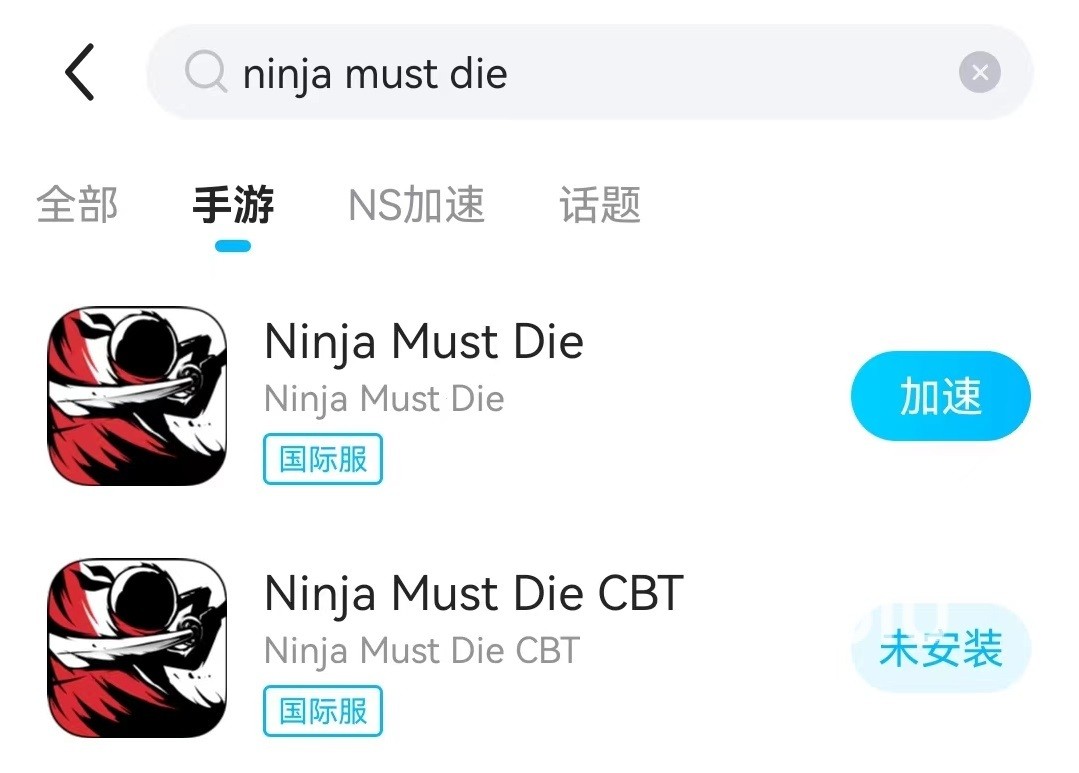Select the 手游 tab
Image resolution: width=1079 pixels, height=773 pixels.
pos(233,205)
